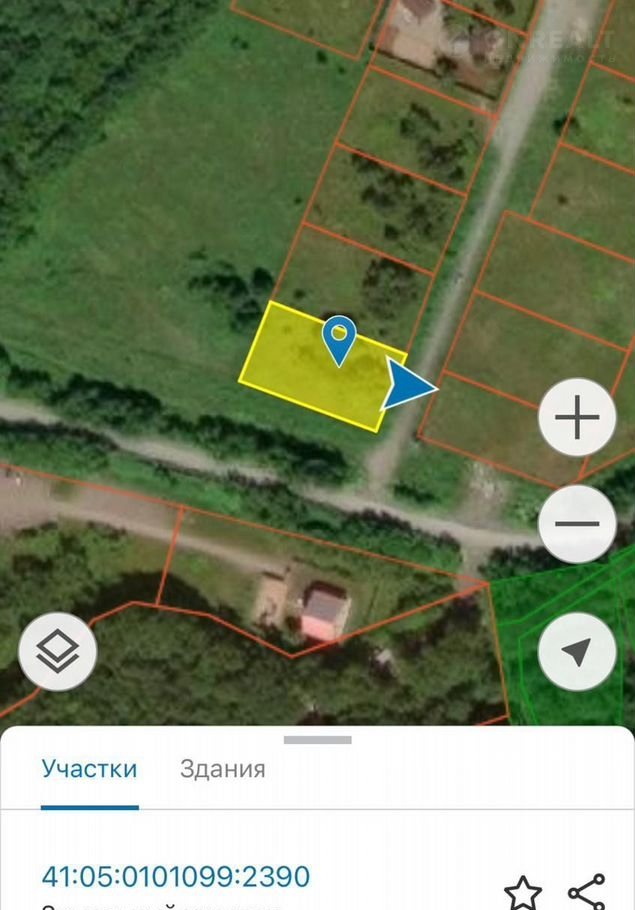
Task: Switch to the Участки tab
Action: [x=89, y=769]
